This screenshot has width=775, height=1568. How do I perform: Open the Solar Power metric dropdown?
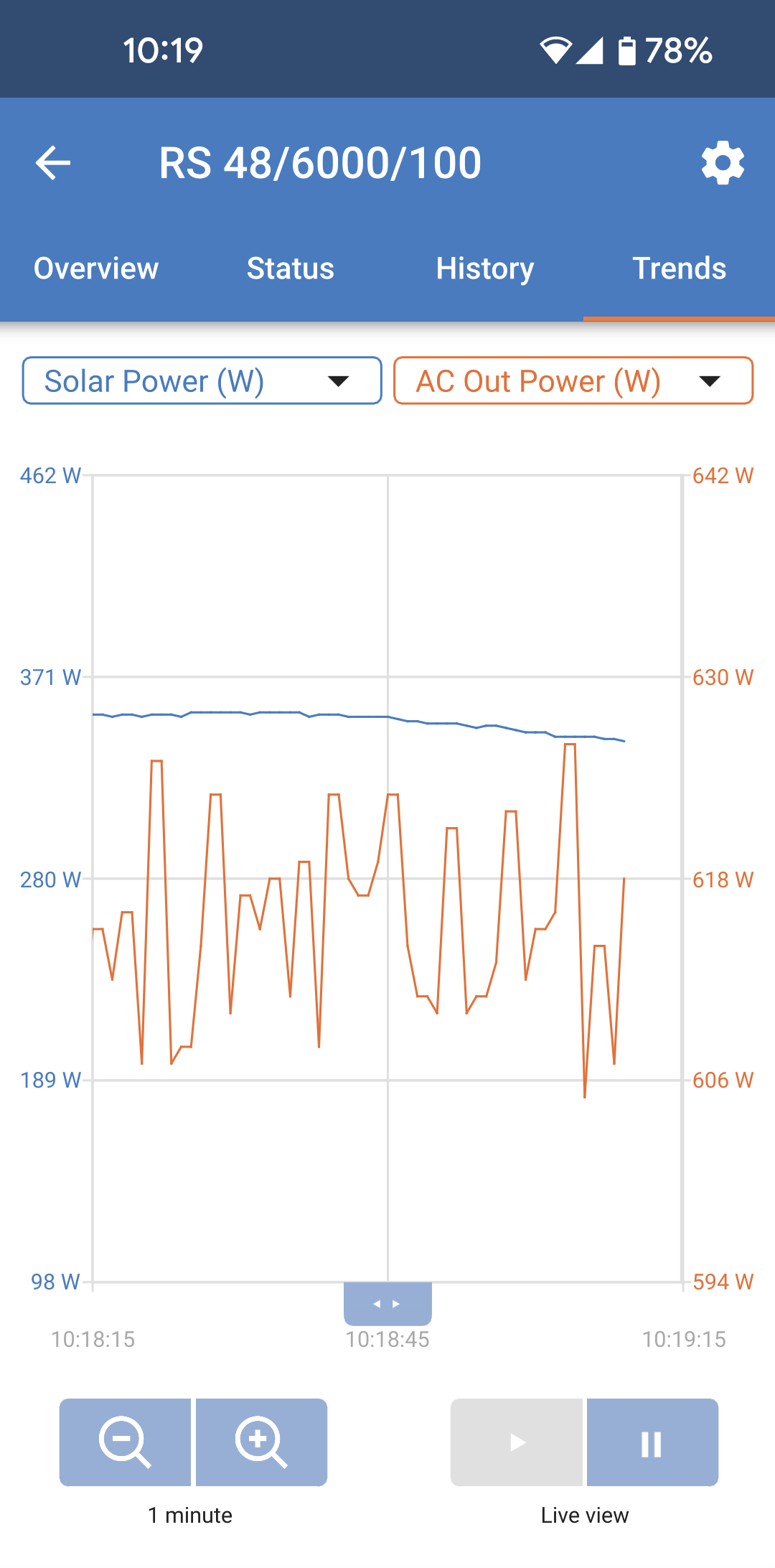tap(201, 381)
